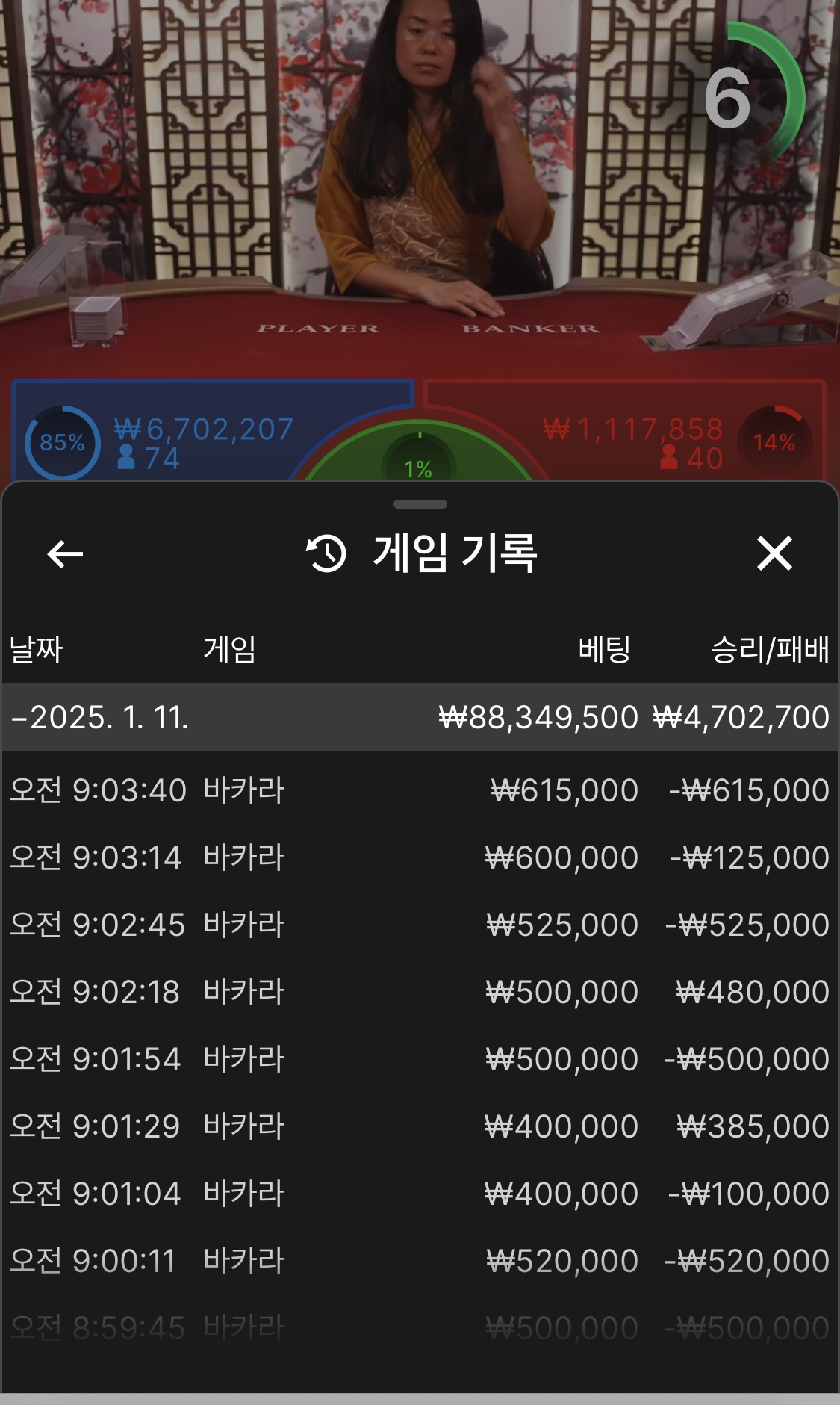
Task: Show the 오전 9:00:11 바카라 game details
Action: (x=420, y=1261)
